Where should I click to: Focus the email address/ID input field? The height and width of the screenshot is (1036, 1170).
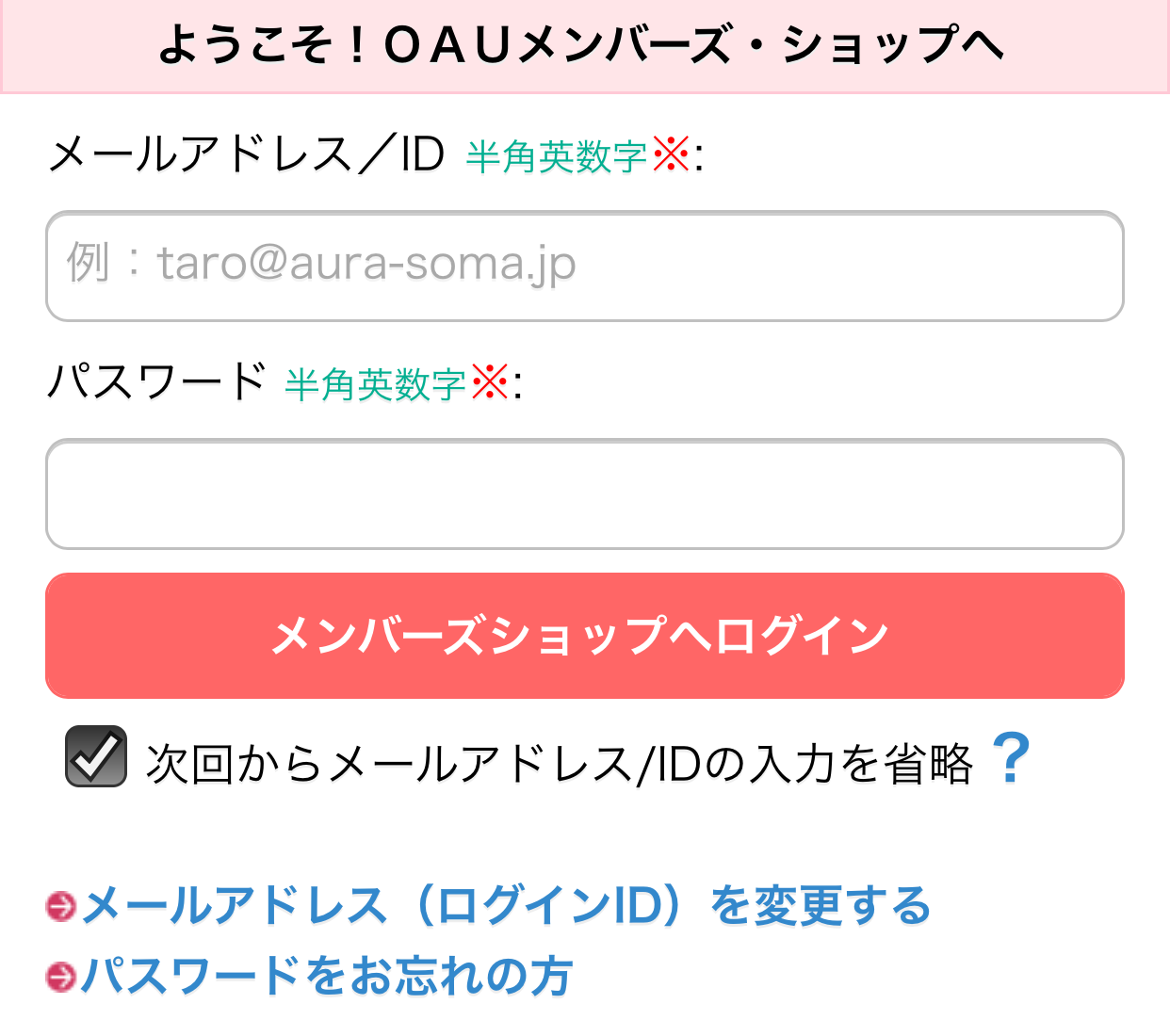pyautogui.click(x=584, y=267)
